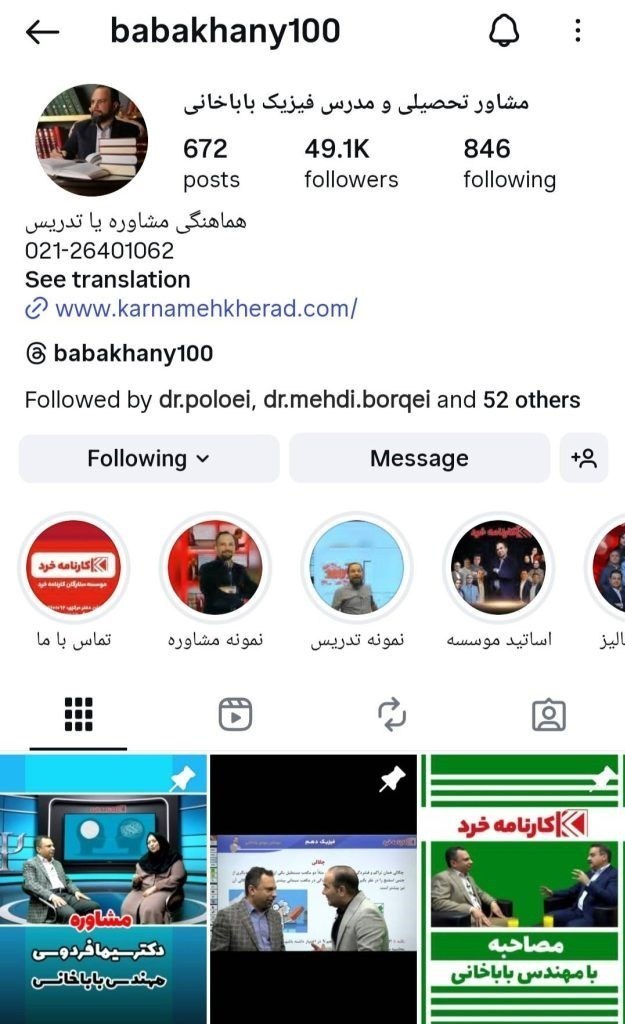Switch to the Reels tab
Image resolution: width=625 pixels, height=1024 pixels.
pyautogui.click(x=235, y=714)
